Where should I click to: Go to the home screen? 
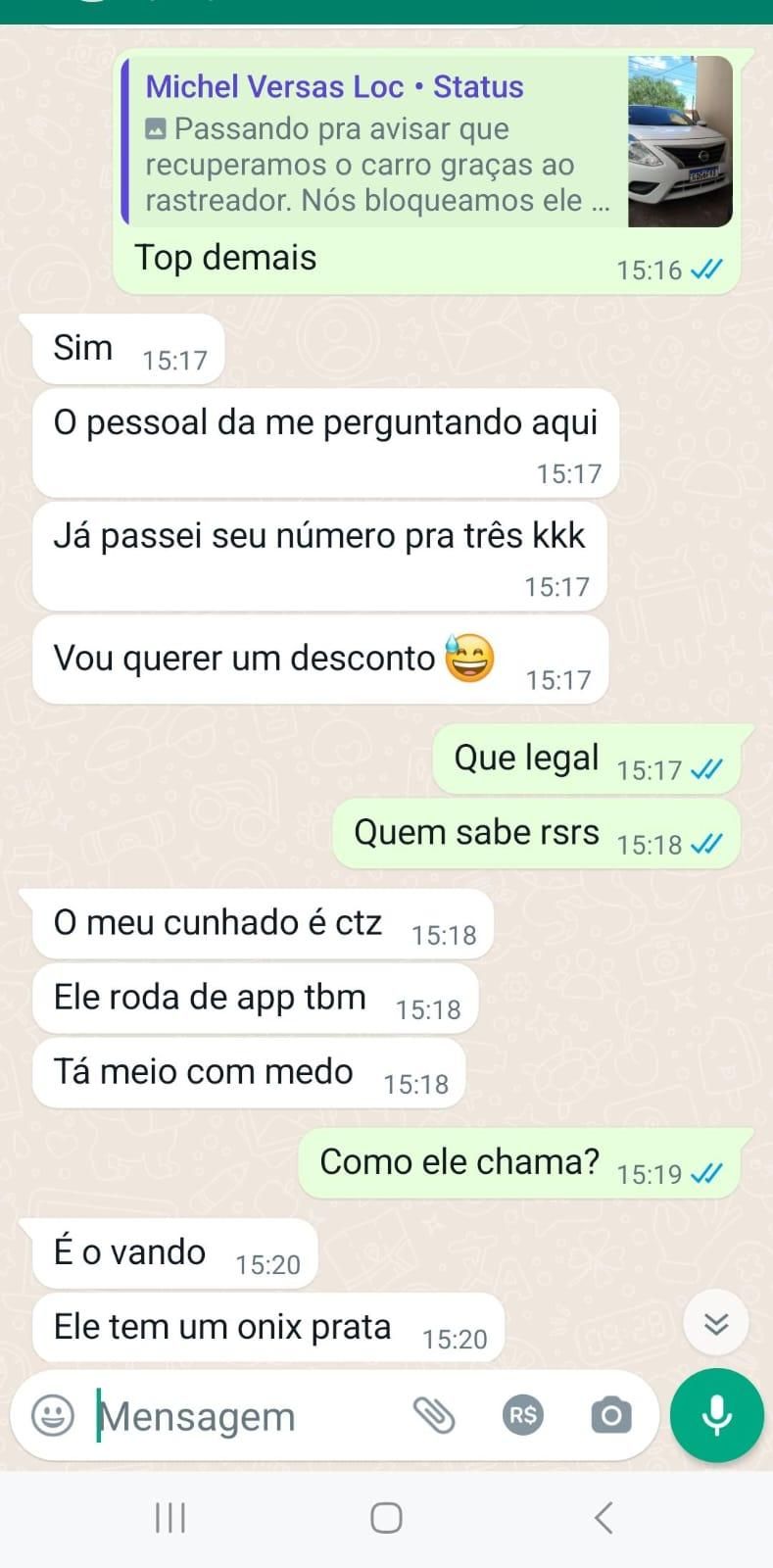coord(386,1518)
